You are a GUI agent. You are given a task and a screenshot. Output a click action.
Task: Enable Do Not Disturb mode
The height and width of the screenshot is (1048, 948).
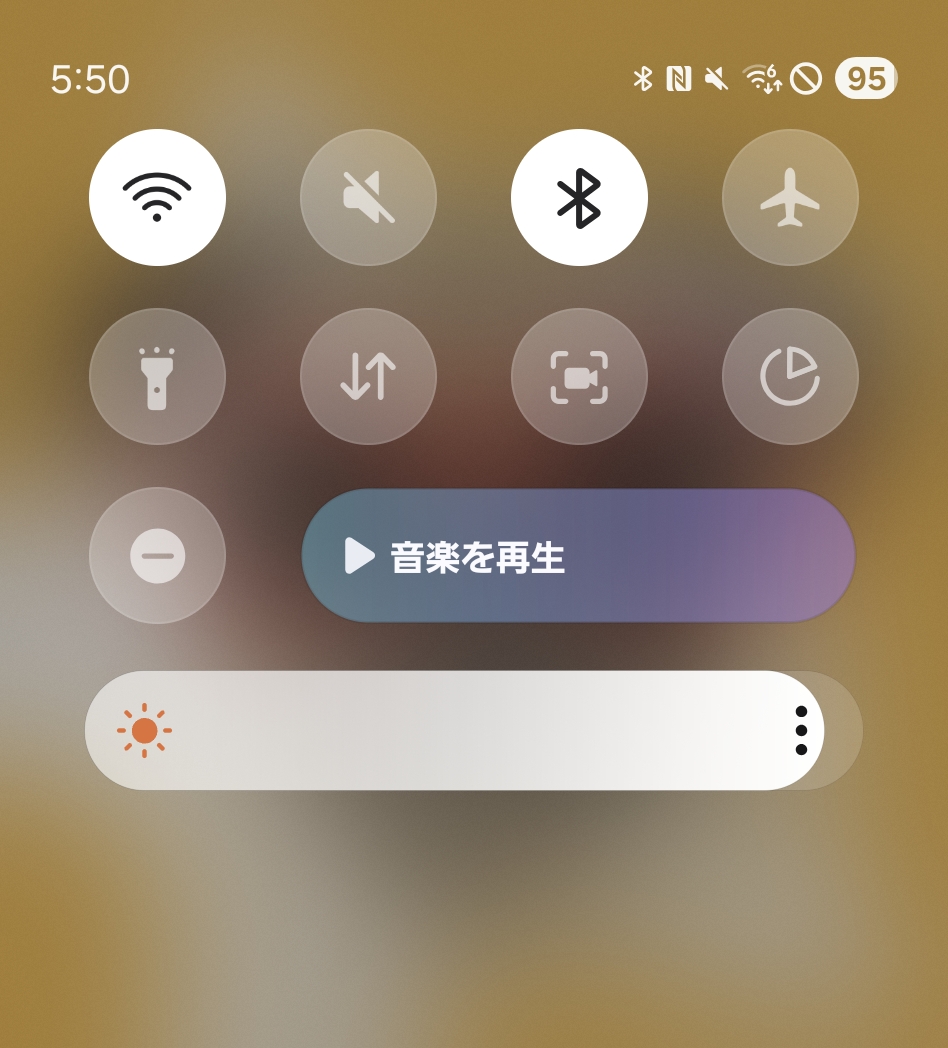157,555
